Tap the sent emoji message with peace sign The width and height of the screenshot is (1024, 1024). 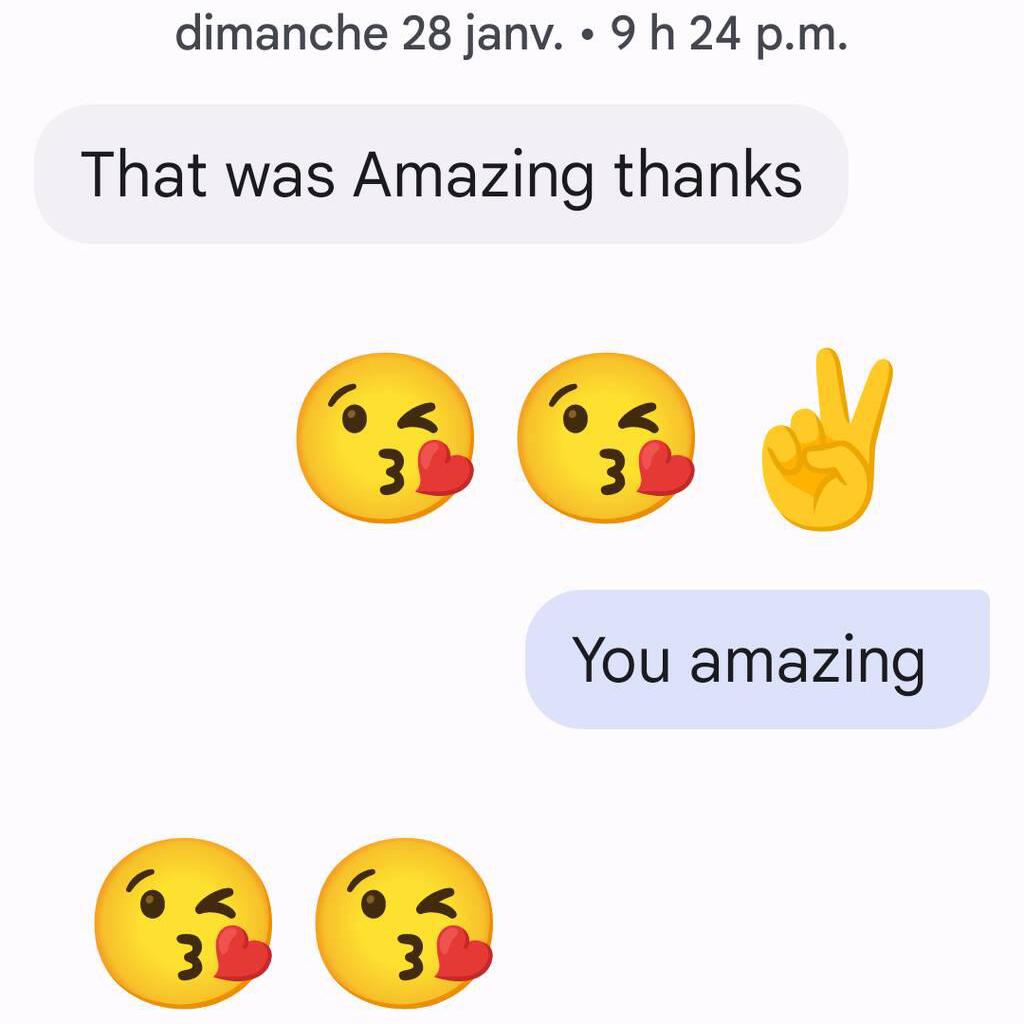[595, 439]
